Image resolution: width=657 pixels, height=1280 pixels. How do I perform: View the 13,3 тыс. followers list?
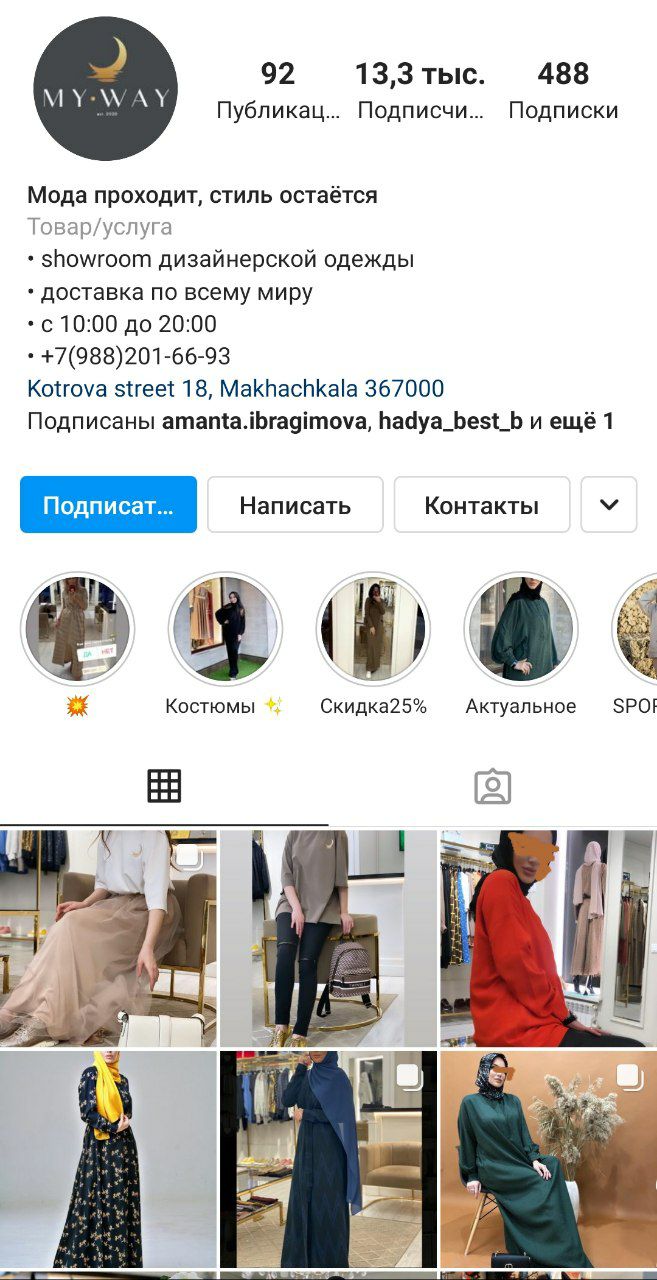pyautogui.click(x=419, y=89)
